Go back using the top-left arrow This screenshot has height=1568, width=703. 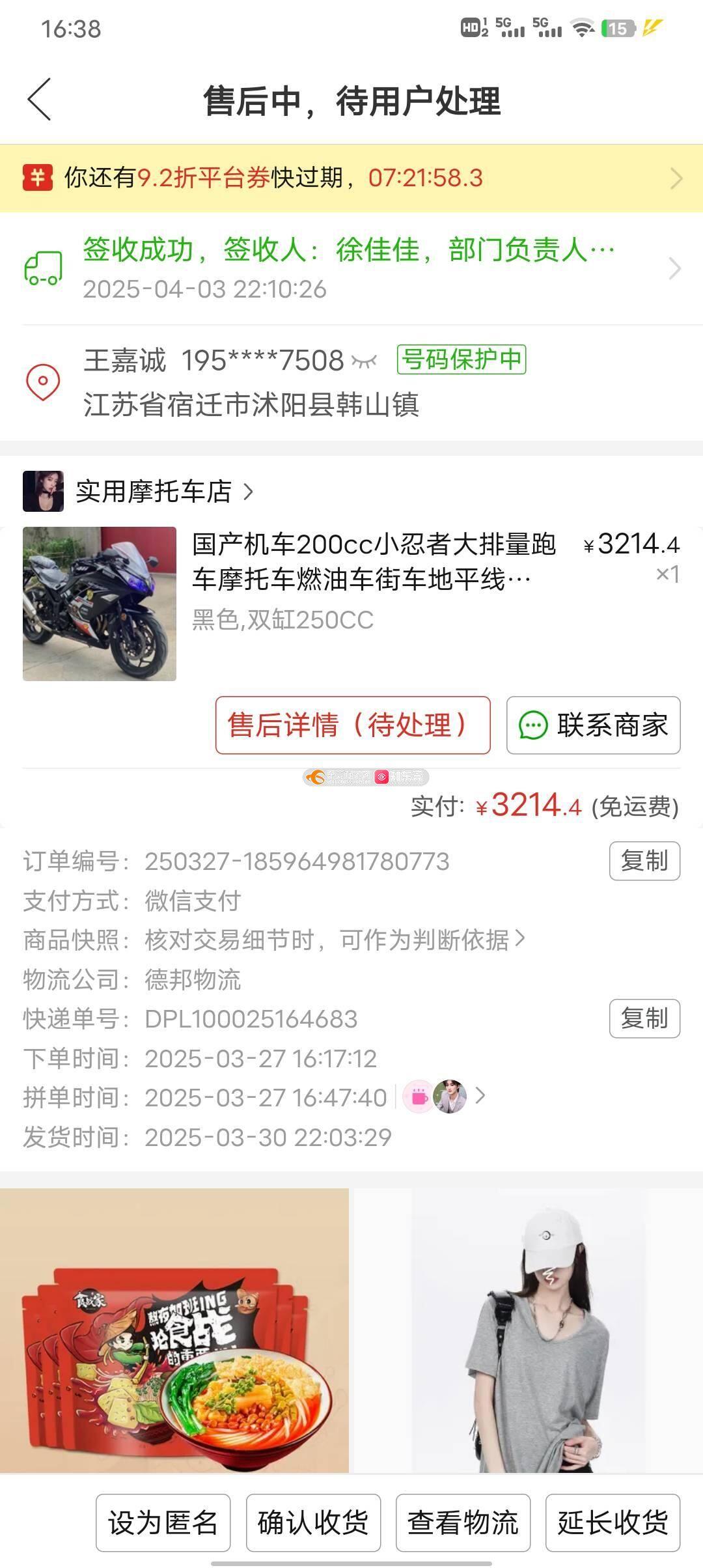click(39, 100)
